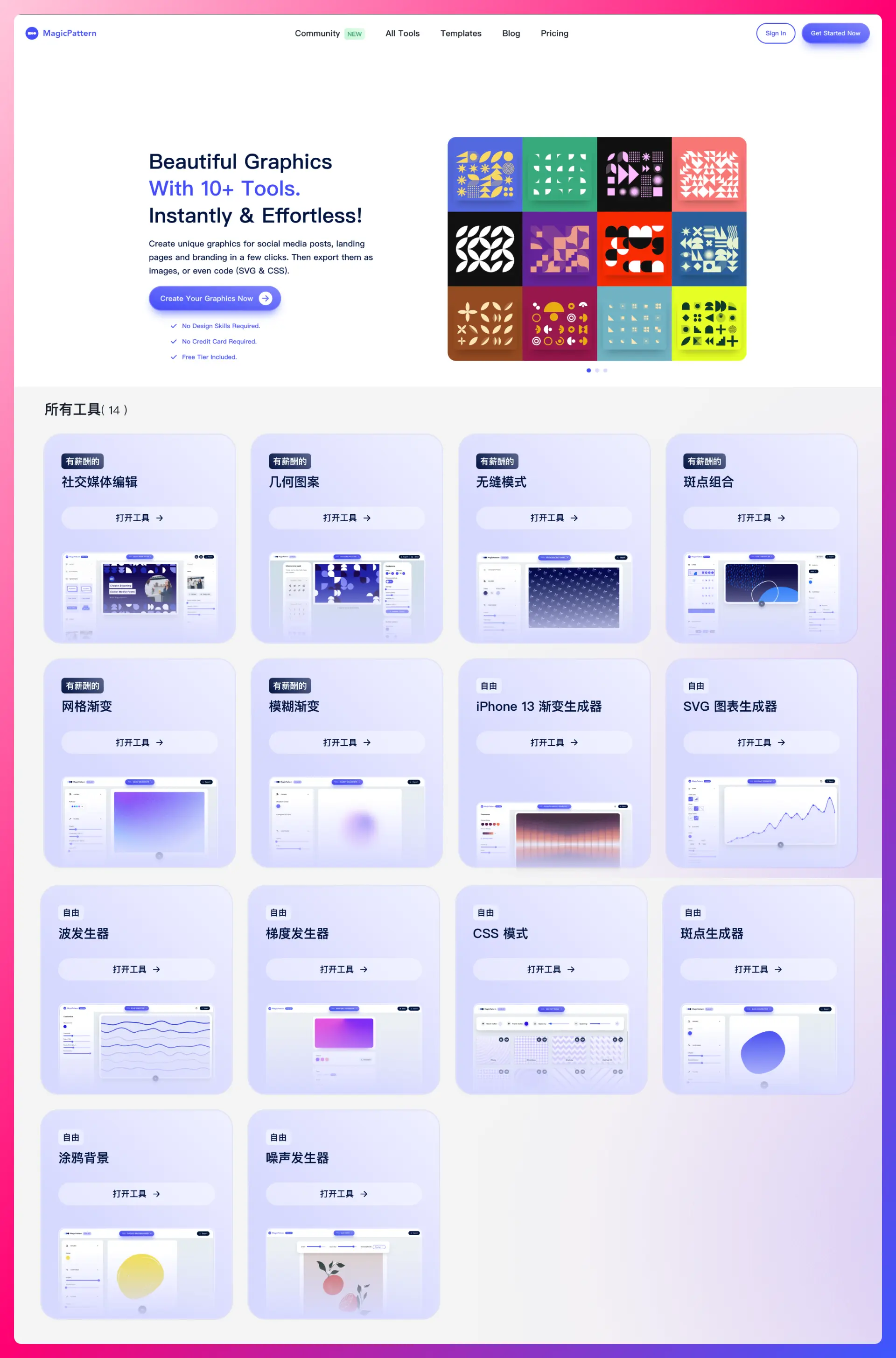Open the Pricing page

coord(554,33)
